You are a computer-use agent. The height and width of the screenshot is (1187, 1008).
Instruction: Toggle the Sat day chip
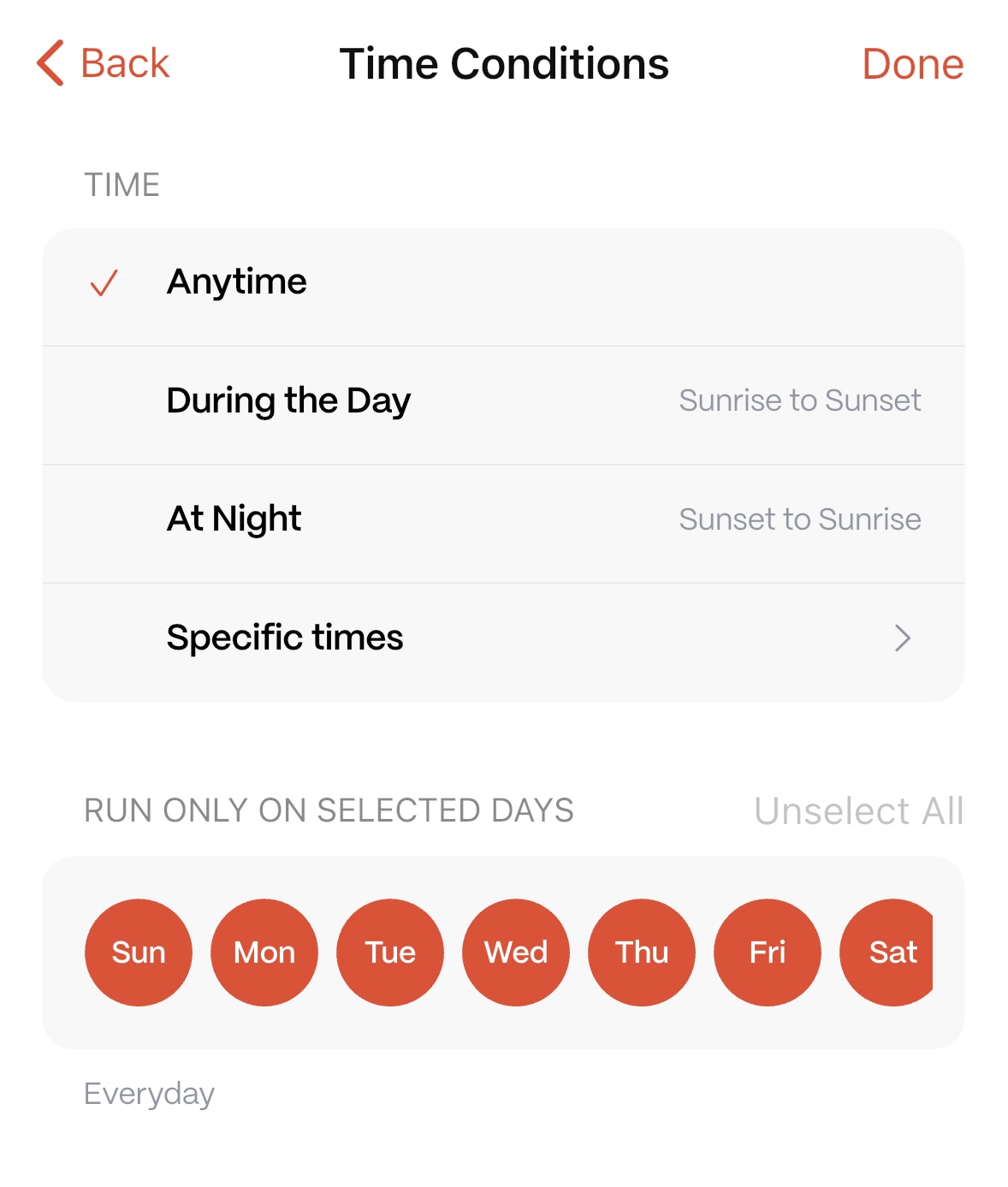[890, 953]
